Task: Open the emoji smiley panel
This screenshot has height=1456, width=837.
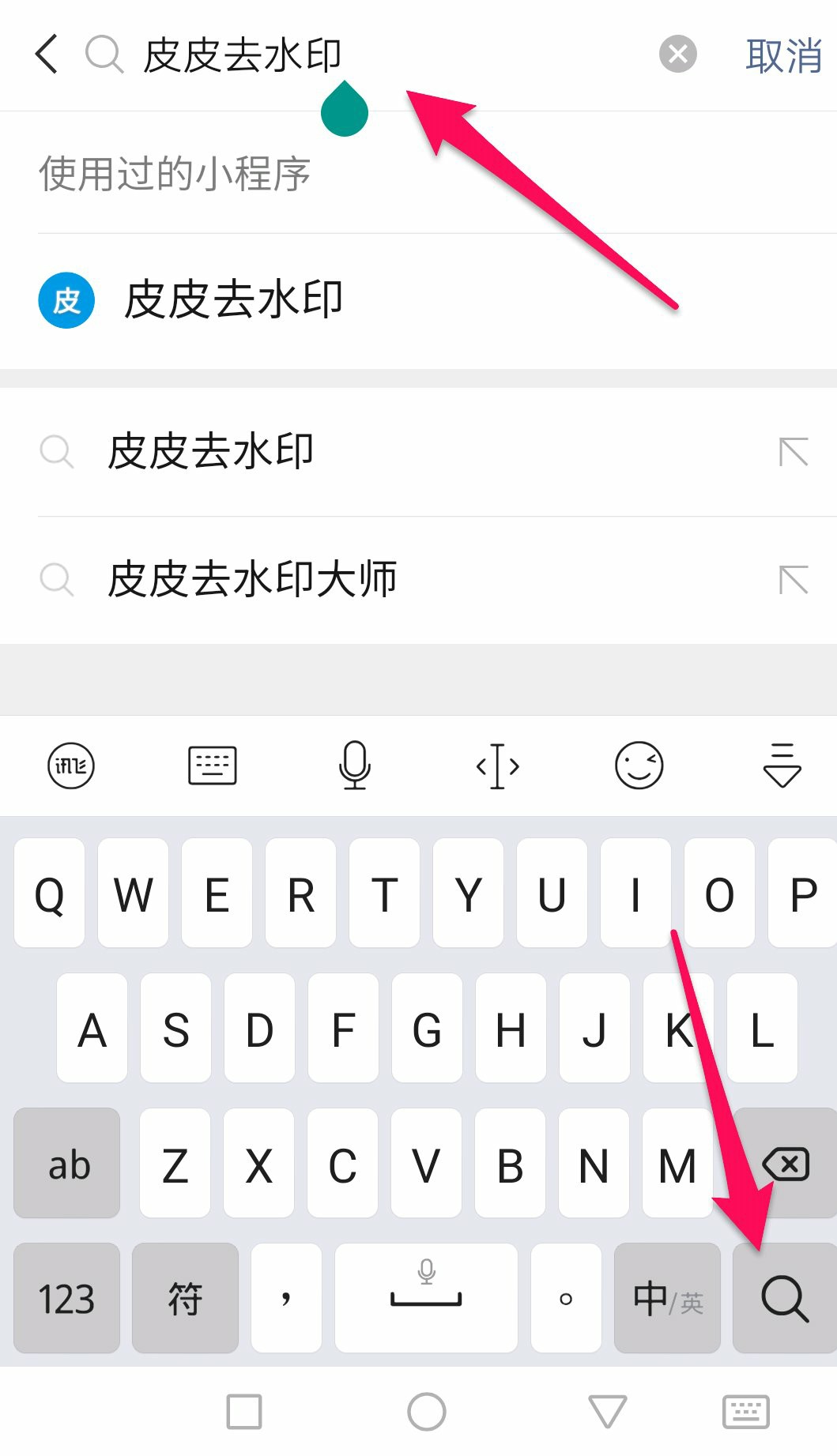Action: point(639,765)
